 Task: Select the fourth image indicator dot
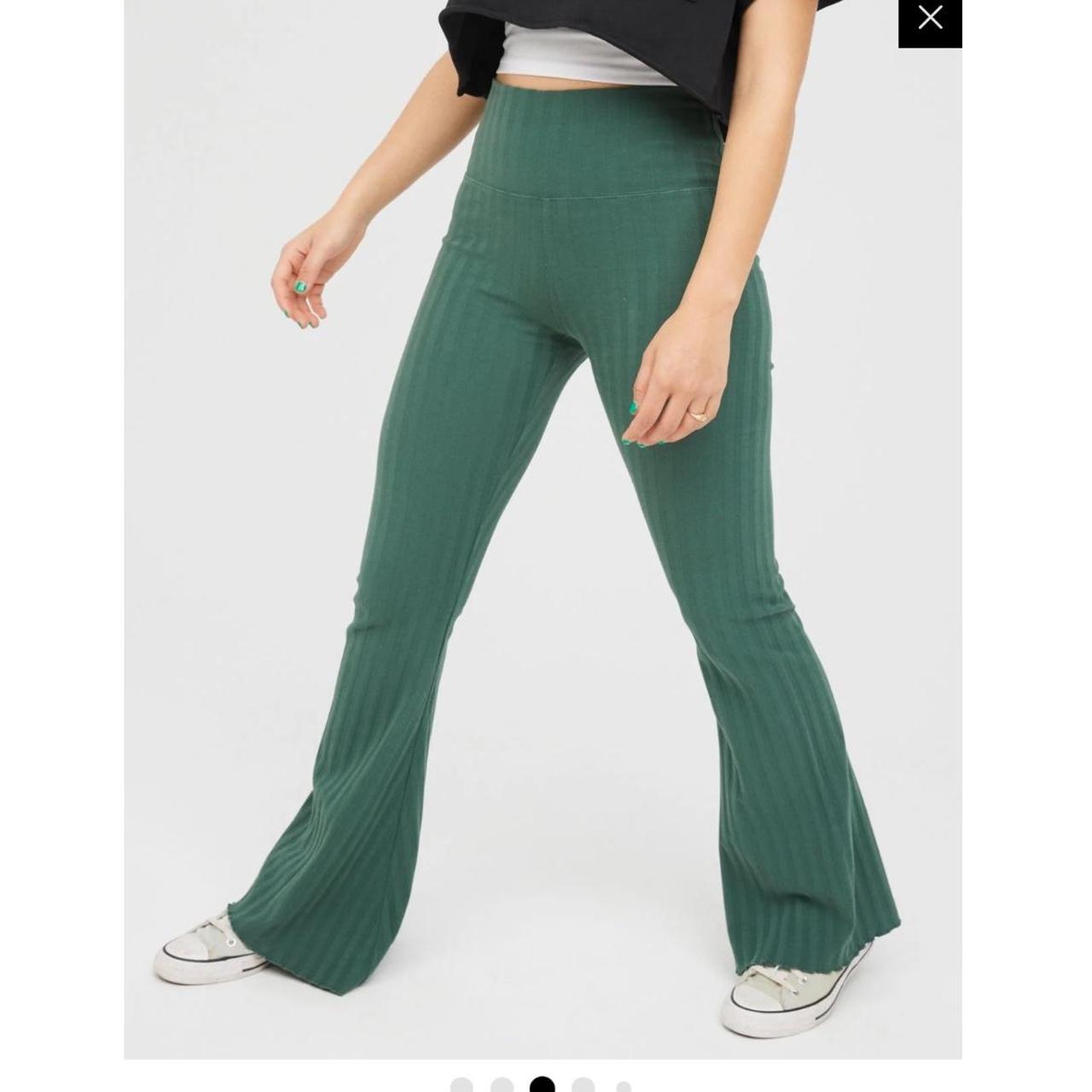point(584,1085)
